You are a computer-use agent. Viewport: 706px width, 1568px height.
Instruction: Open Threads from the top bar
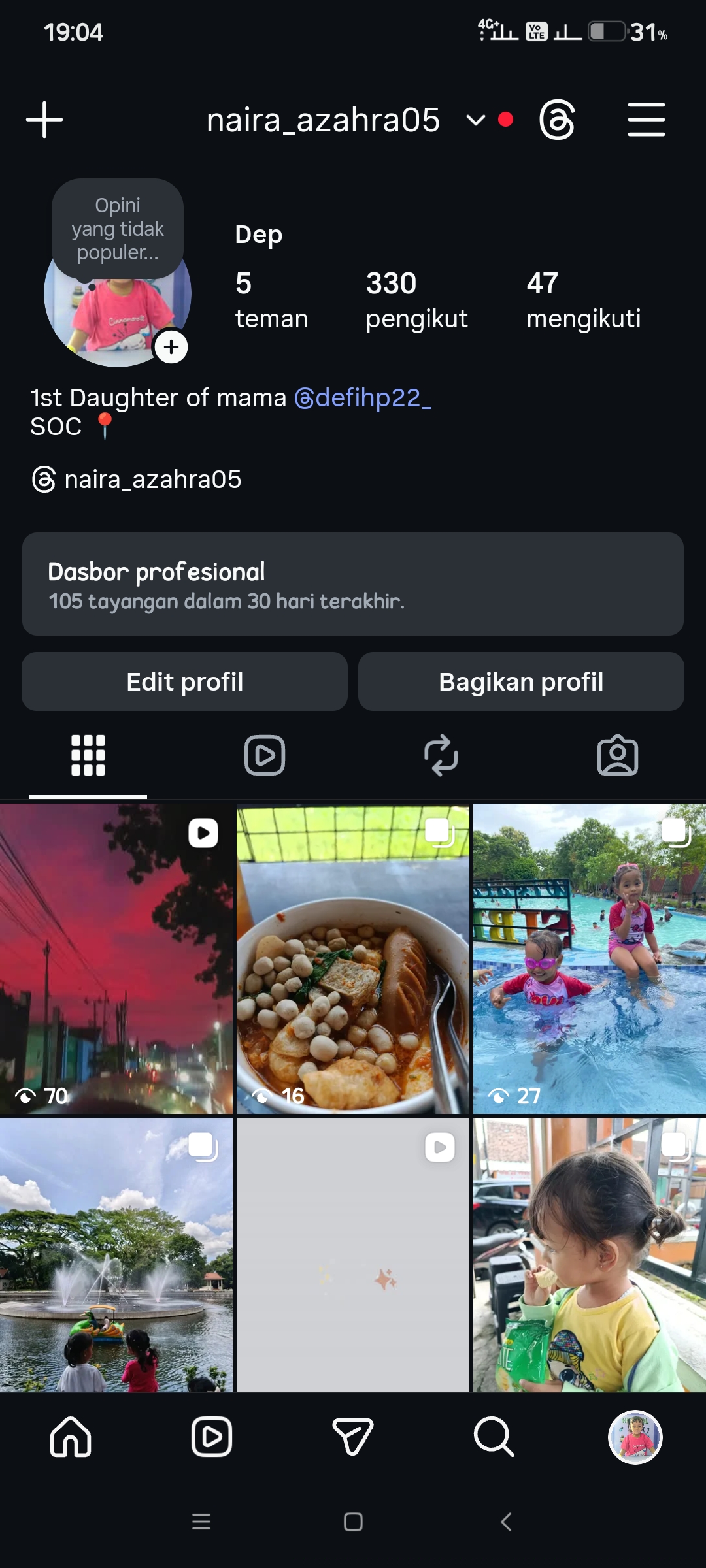557,120
